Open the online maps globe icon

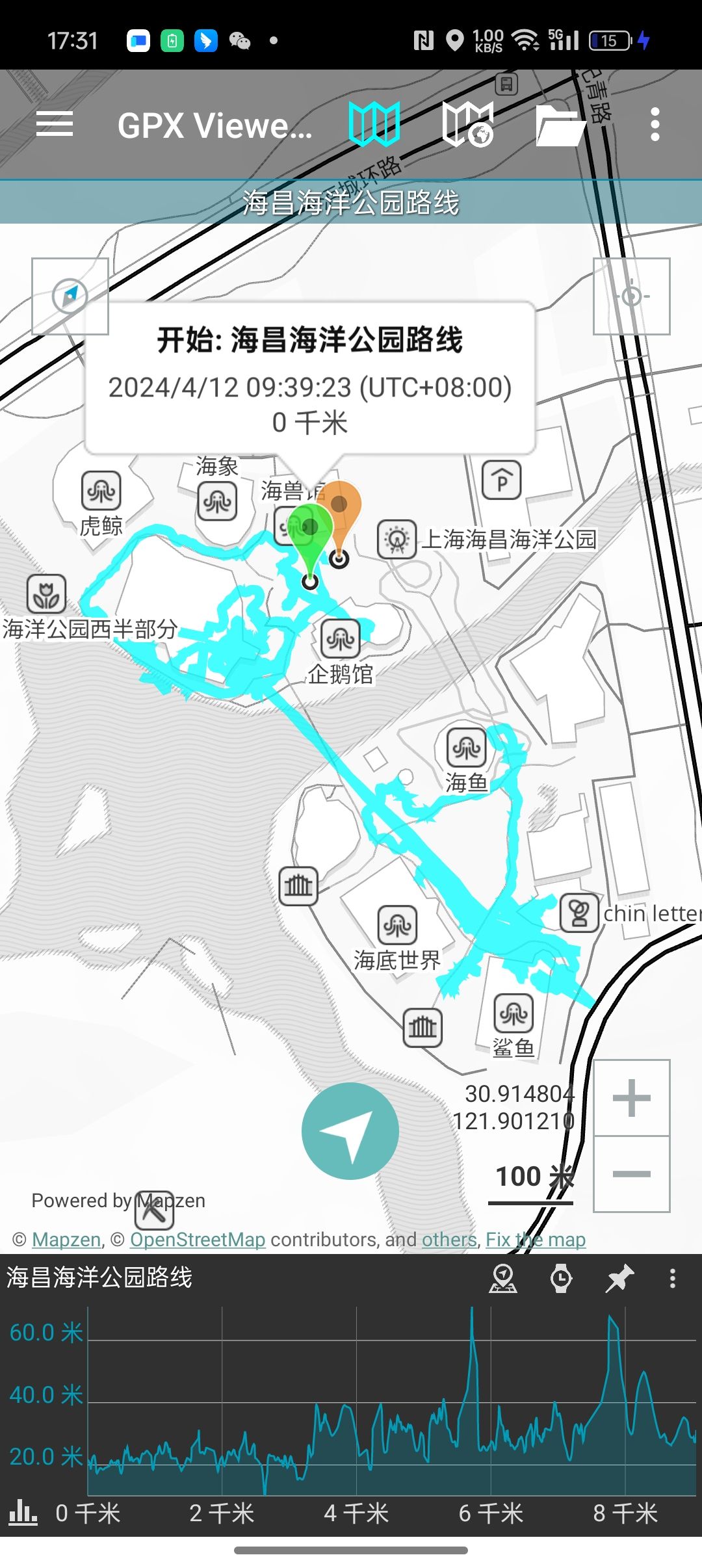click(467, 124)
